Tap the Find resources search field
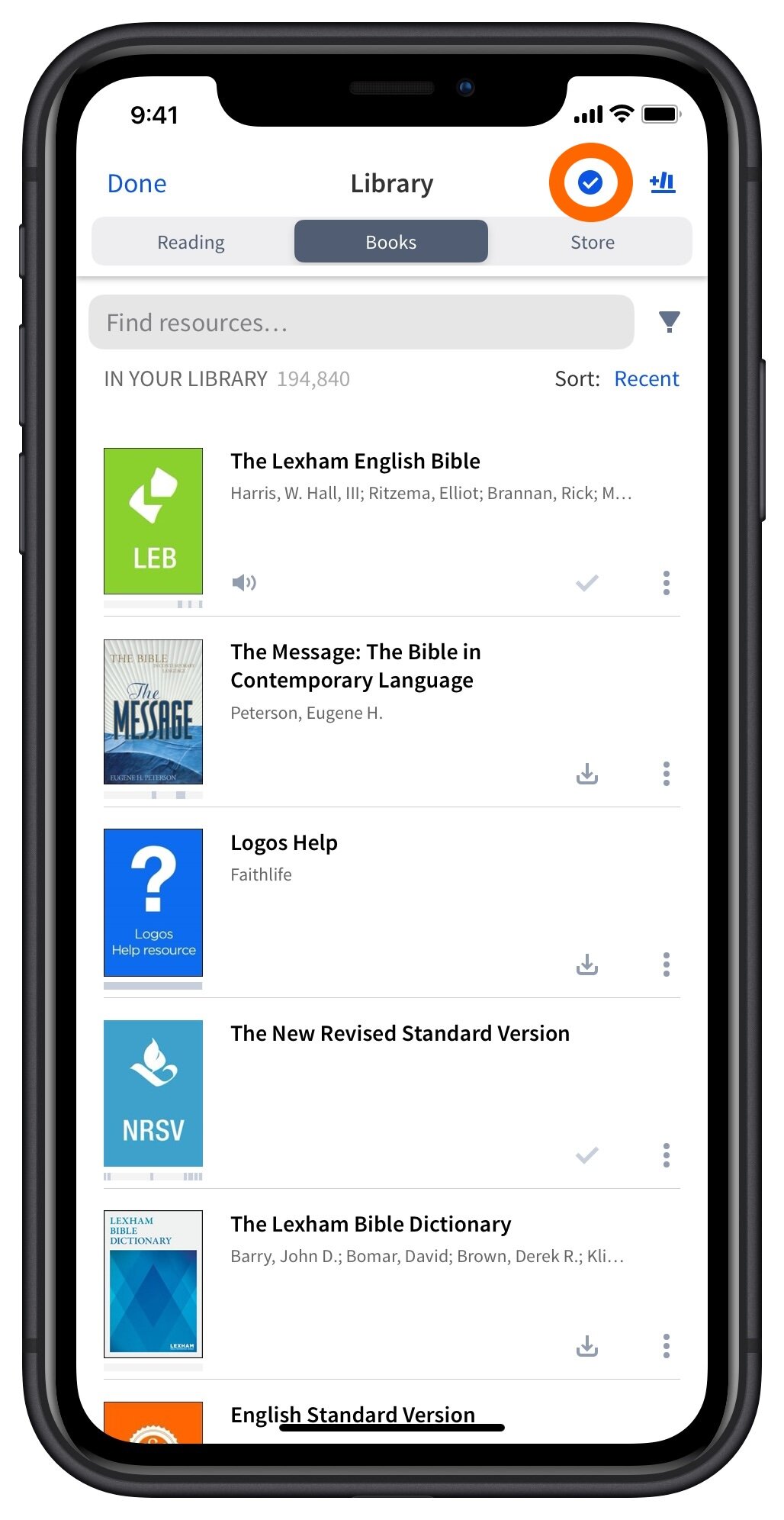 [361, 323]
